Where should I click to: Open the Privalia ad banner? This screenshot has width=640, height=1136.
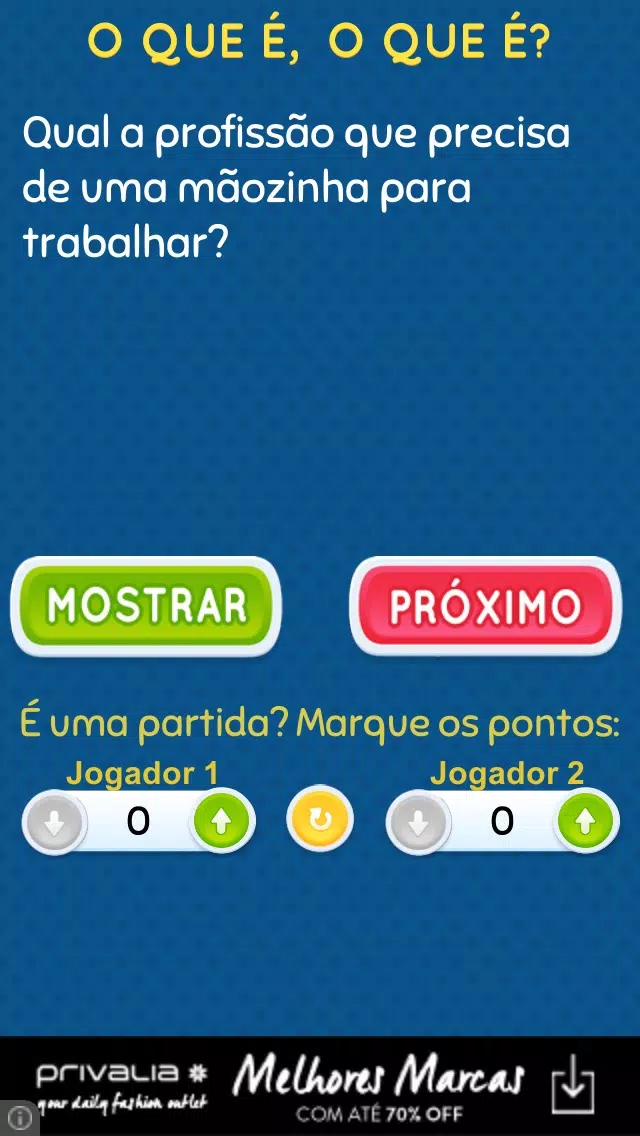tap(320, 1085)
